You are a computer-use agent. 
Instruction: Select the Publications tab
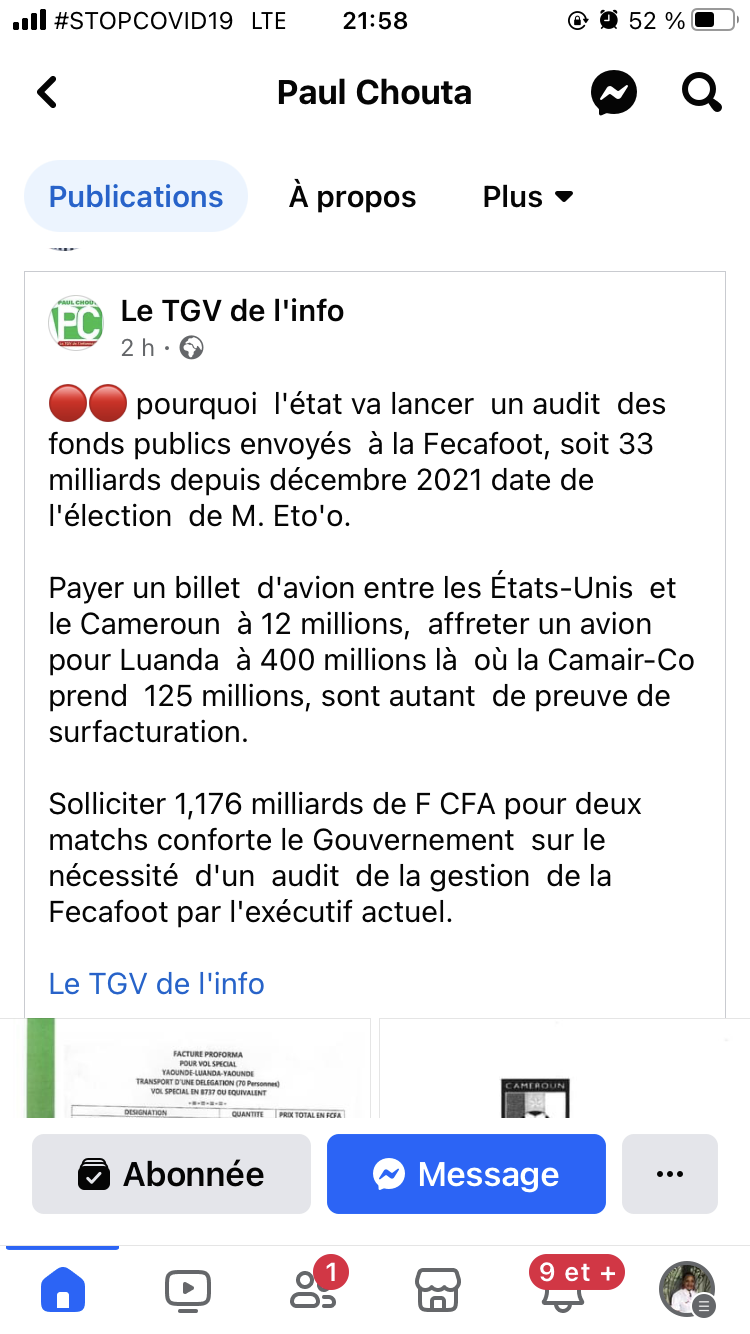[136, 196]
